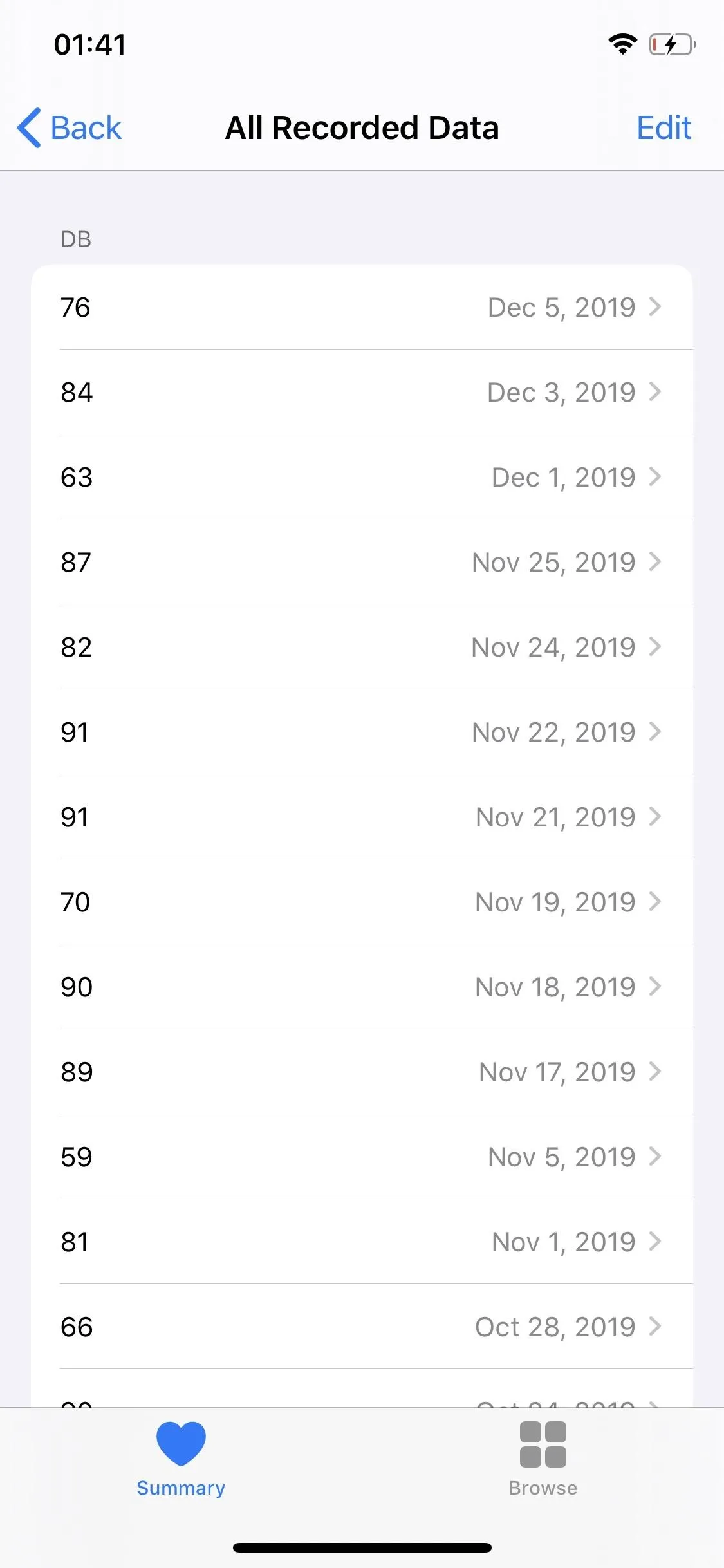View the Nov 5, 2019 record

click(362, 1157)
